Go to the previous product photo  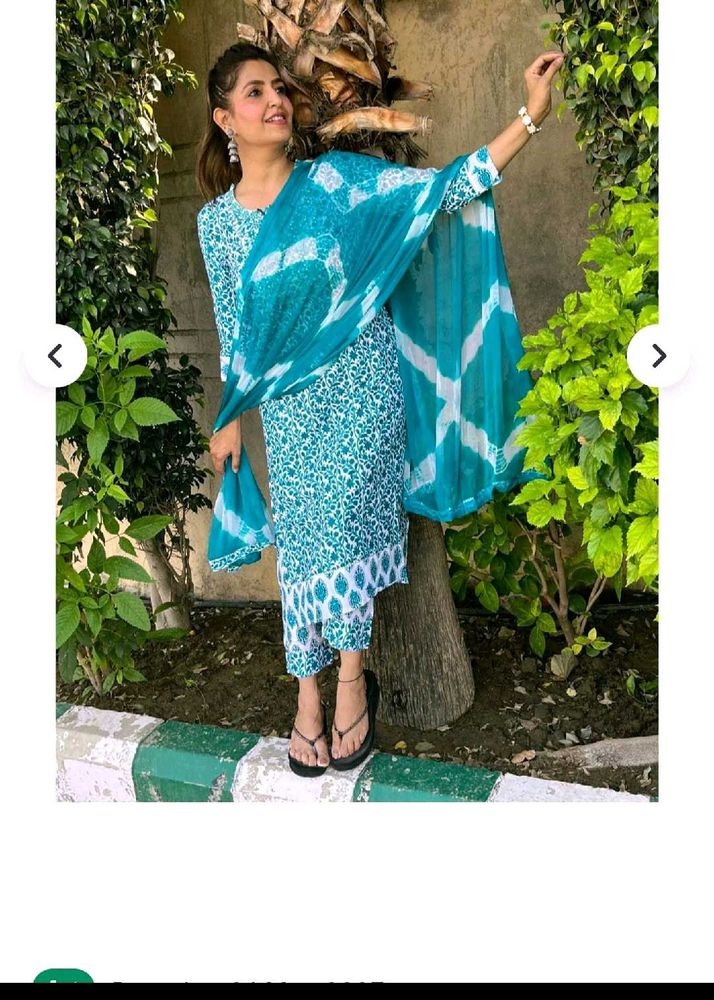tap(56, 356)
